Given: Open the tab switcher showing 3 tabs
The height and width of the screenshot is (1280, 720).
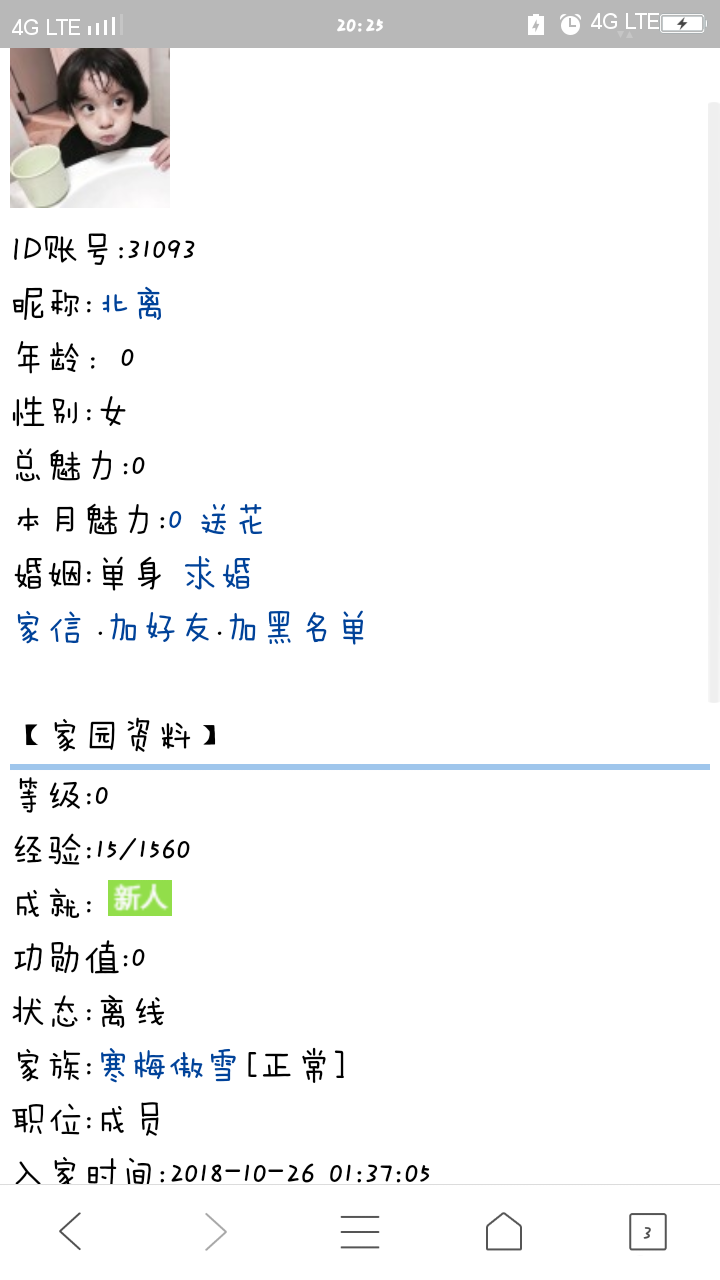Looking at the screenshot, I should point(647,1231).
